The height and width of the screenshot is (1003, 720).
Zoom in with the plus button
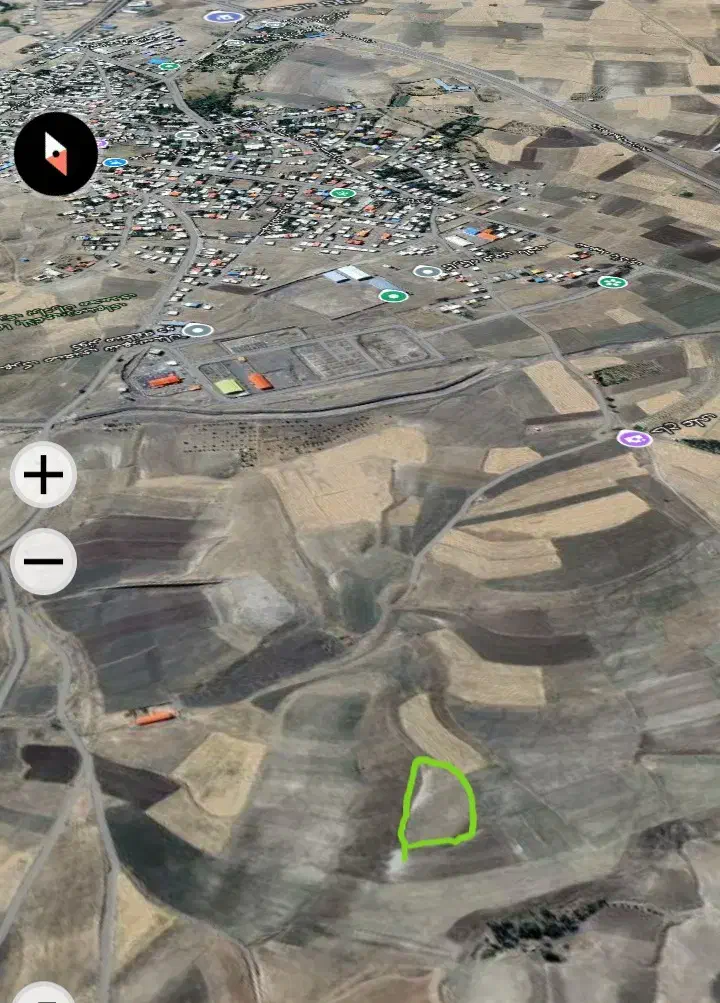(x=43, y=475)
